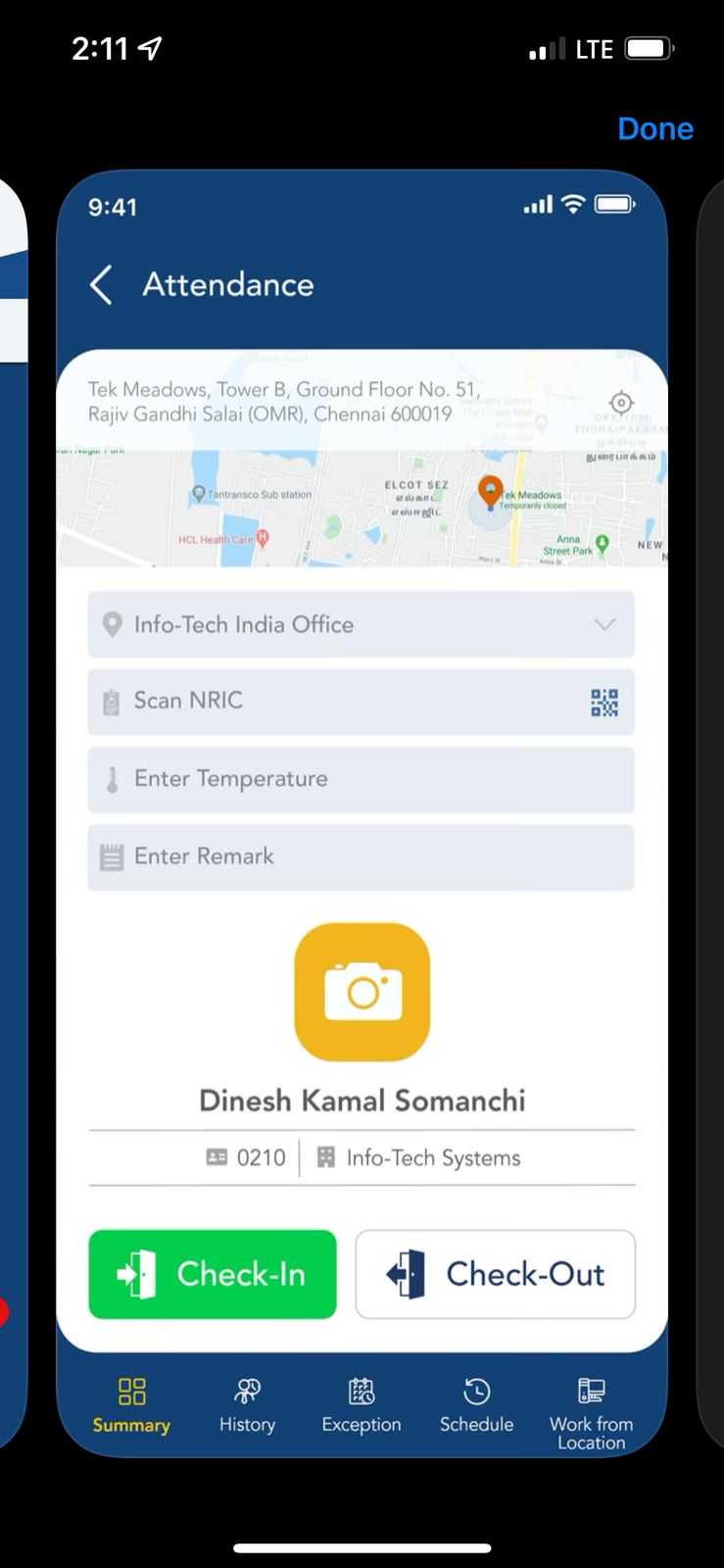Tap Done to close the screenshot preview

[x=654, y=128]
